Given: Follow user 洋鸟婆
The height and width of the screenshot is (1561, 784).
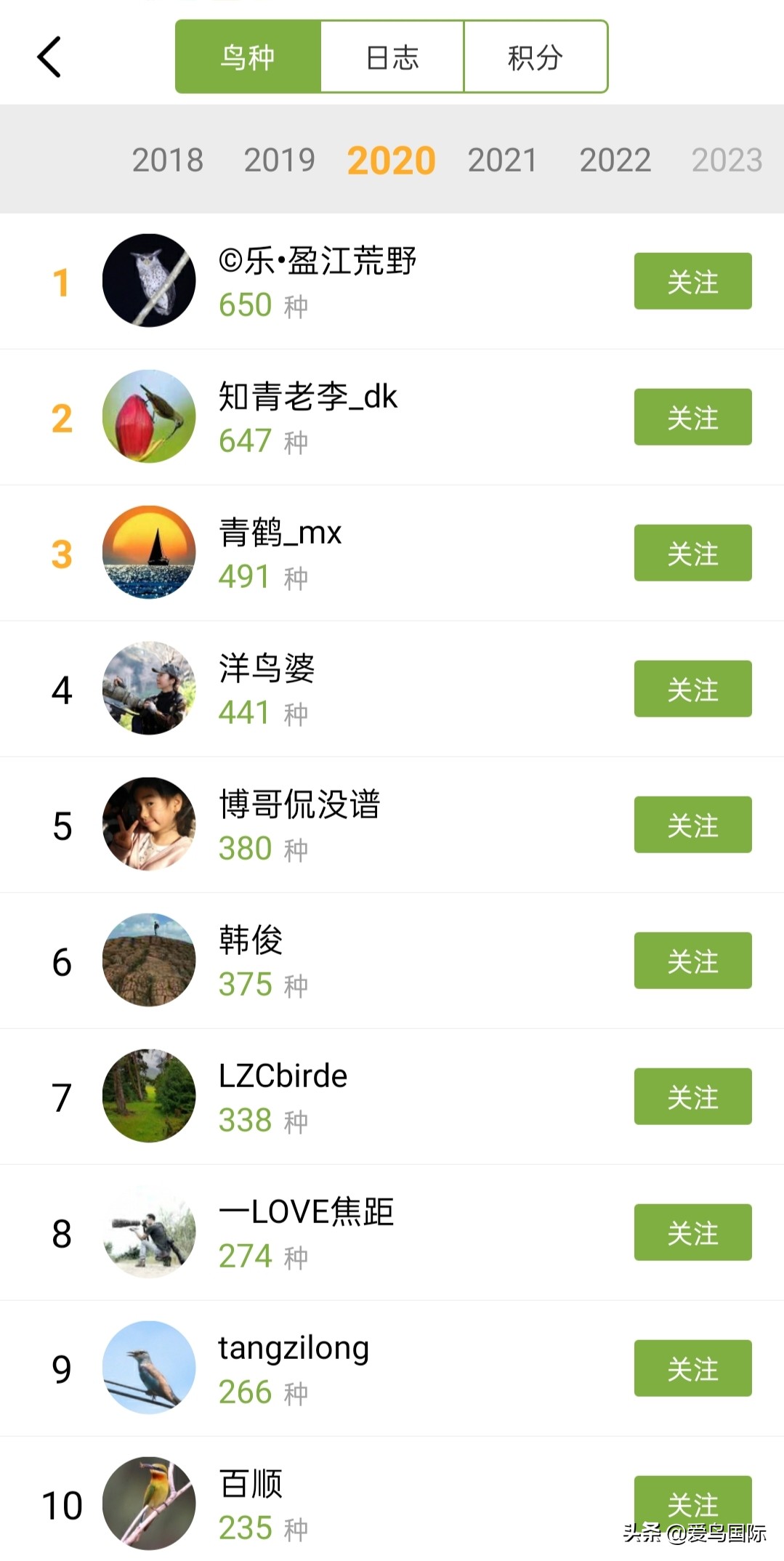Looking at the screenshot, I should [692, 689].
